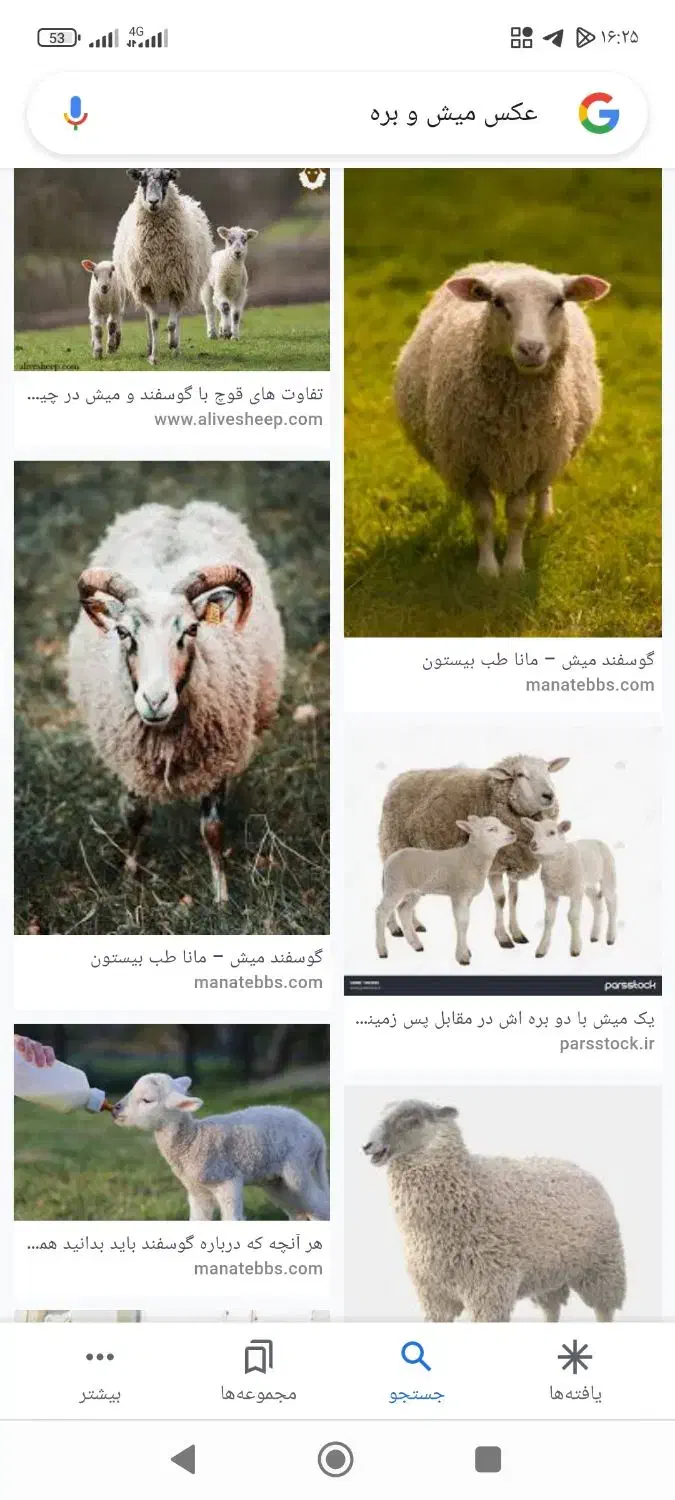Tap the Google logo in search bar
The height and width of the screenshot is (1500, 675).
(x=599, y=113)
